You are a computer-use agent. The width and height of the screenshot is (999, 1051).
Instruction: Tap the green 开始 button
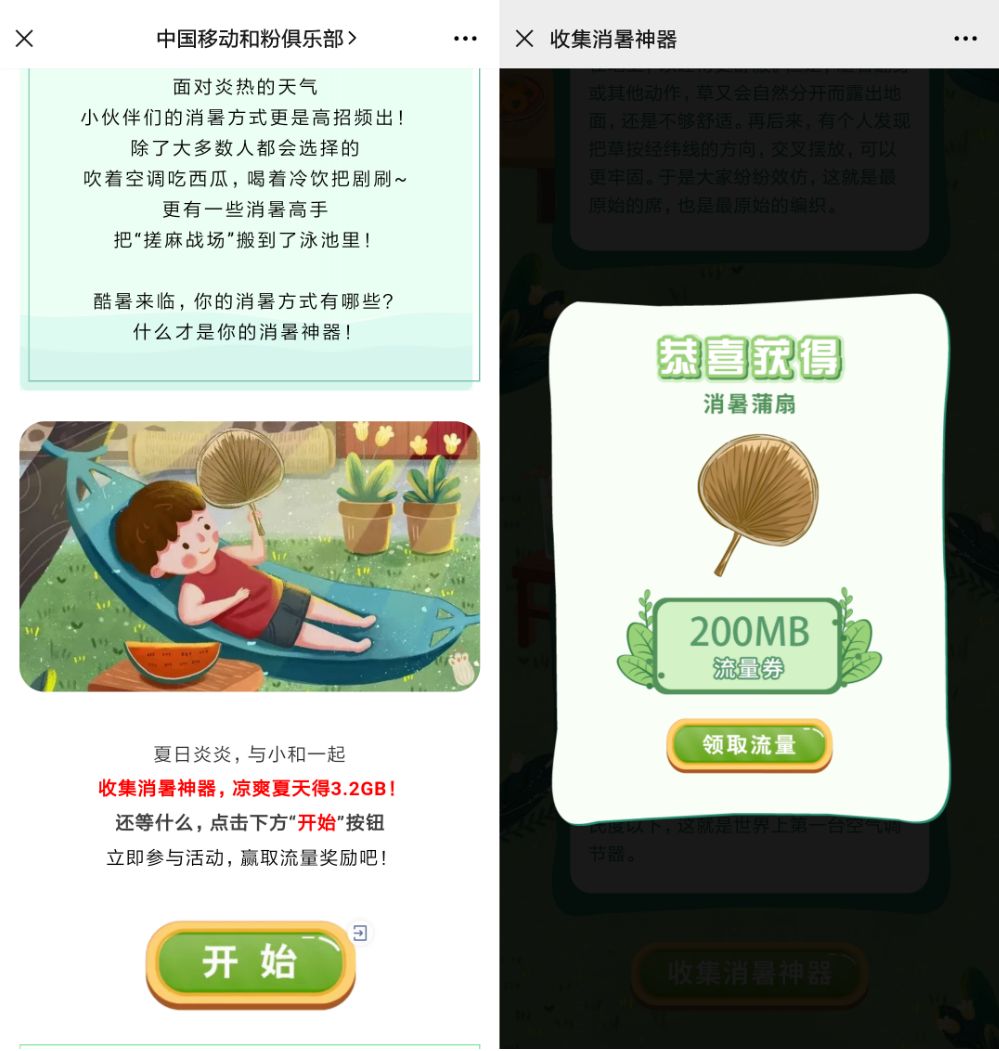click(x=250, y=962)
